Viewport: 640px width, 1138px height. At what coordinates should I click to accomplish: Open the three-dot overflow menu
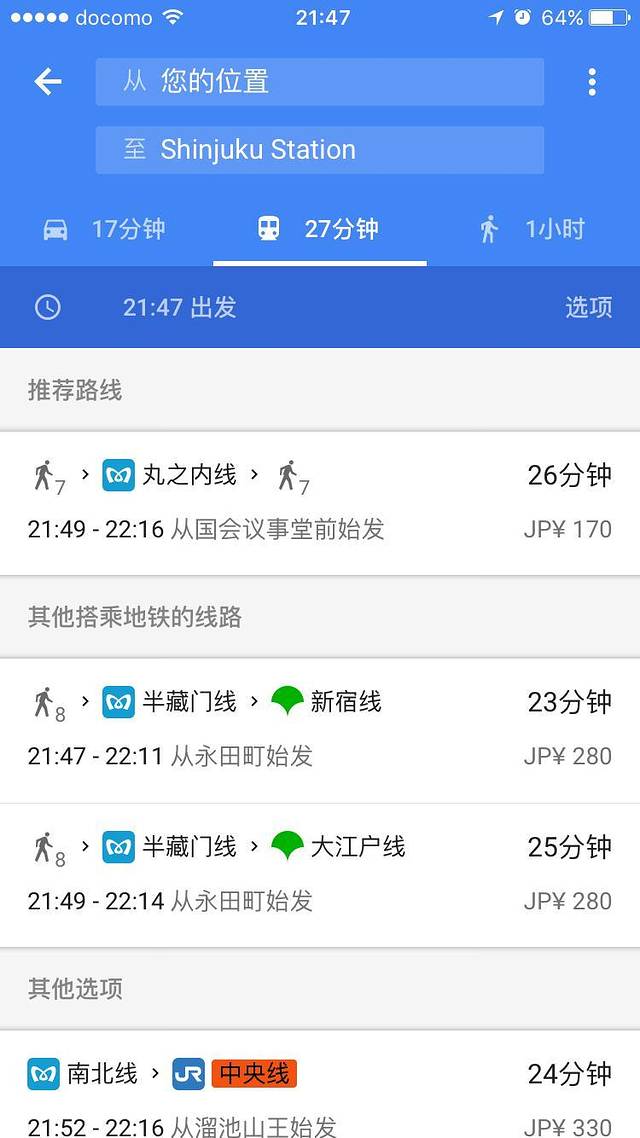(592, 82)
